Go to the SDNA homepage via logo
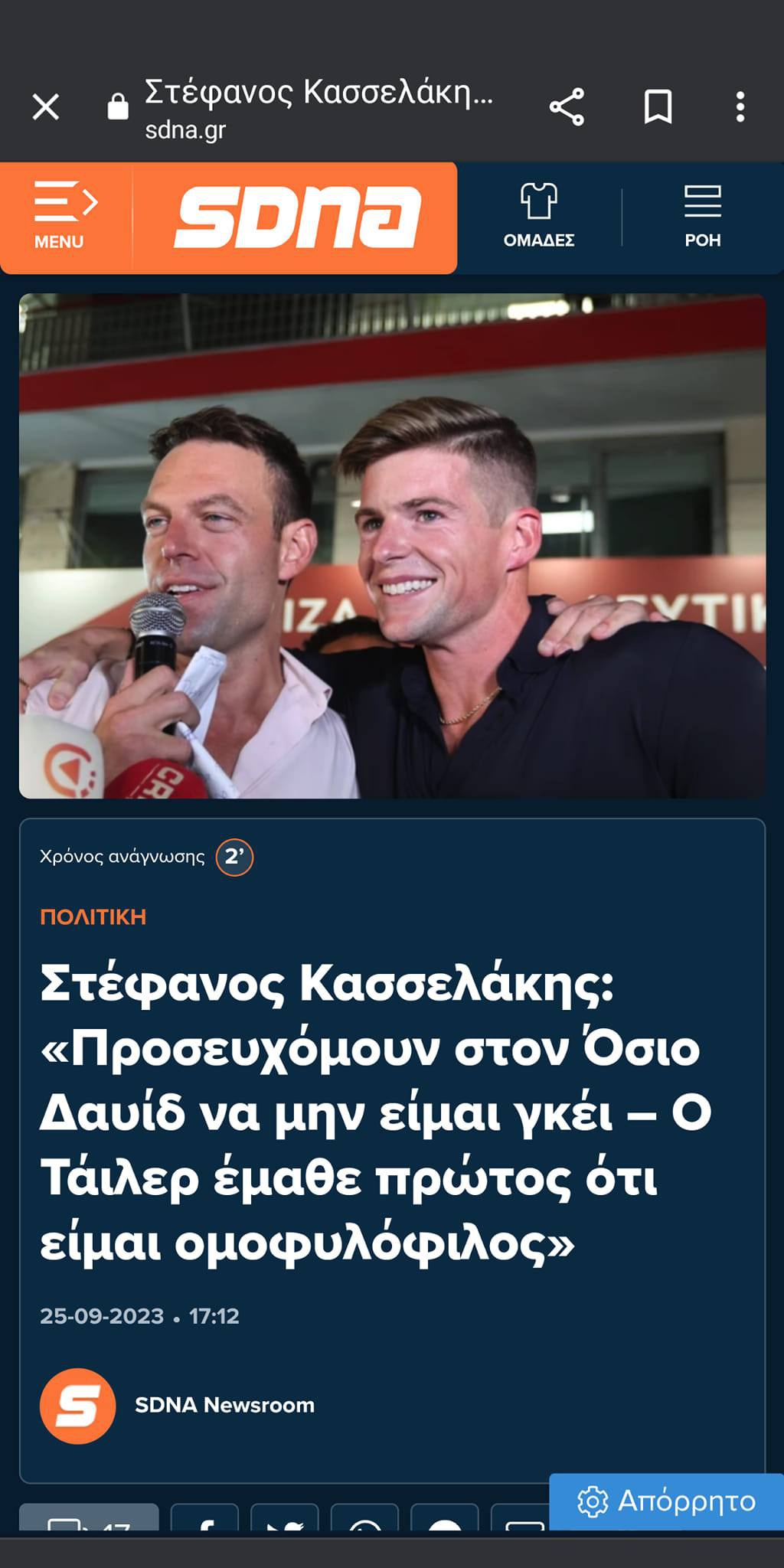The image size is (784, 1568). point(297,217)
